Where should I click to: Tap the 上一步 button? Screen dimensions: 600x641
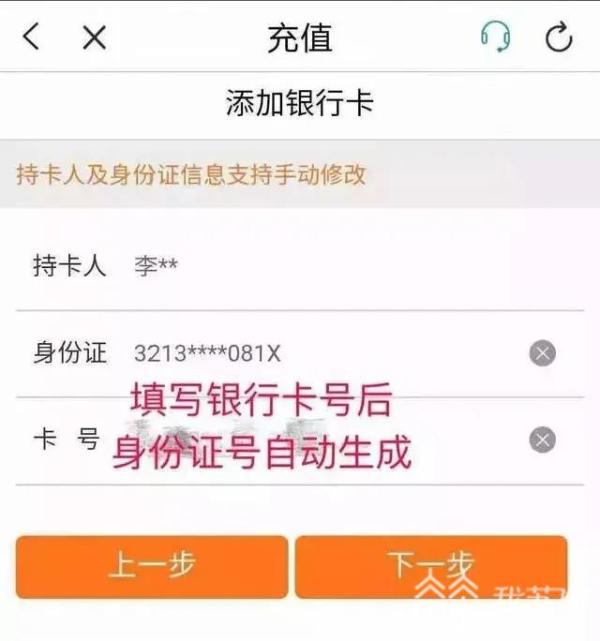click(152, 567)
